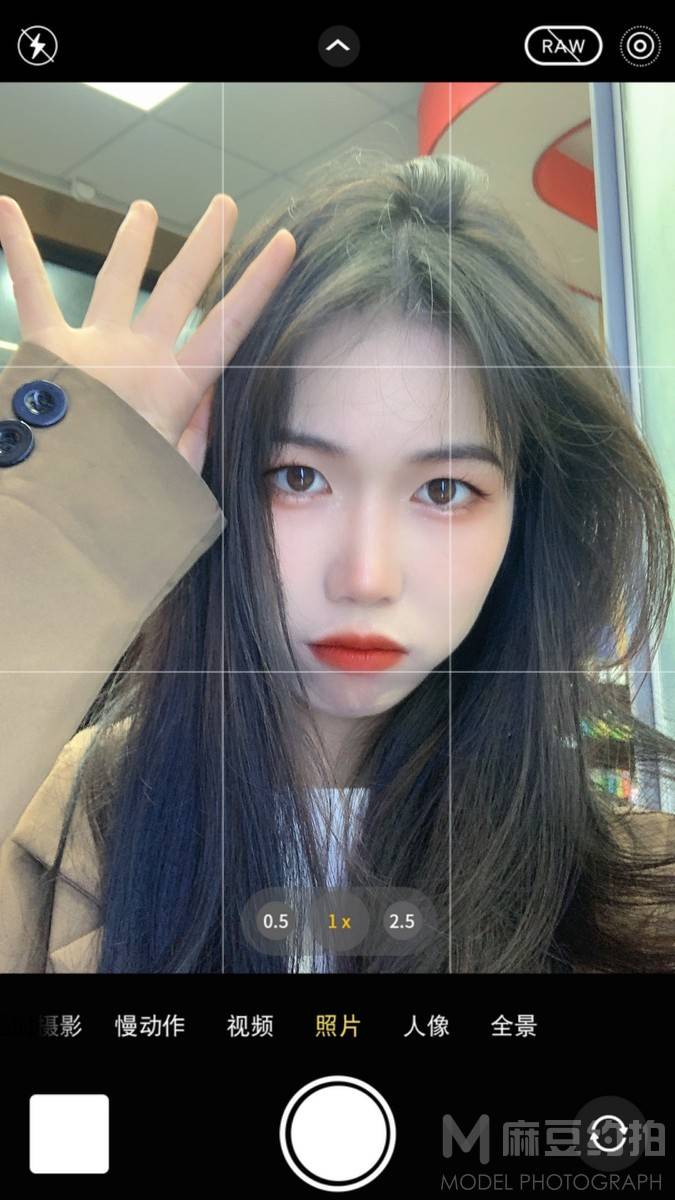Toggle the RAW capture mode
The height and width of the screenshot is (1200, 675).
pyautogui.click(x=564, y=45)
